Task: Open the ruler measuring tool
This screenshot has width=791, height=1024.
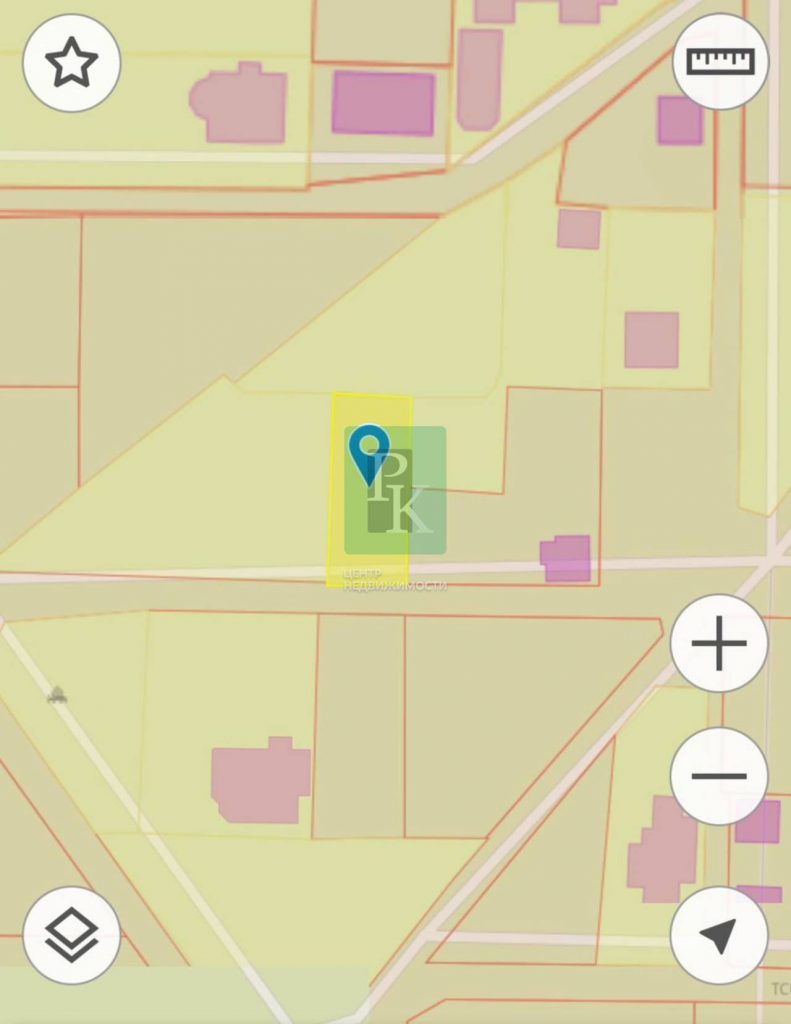Action: click(x=720, y=62)
